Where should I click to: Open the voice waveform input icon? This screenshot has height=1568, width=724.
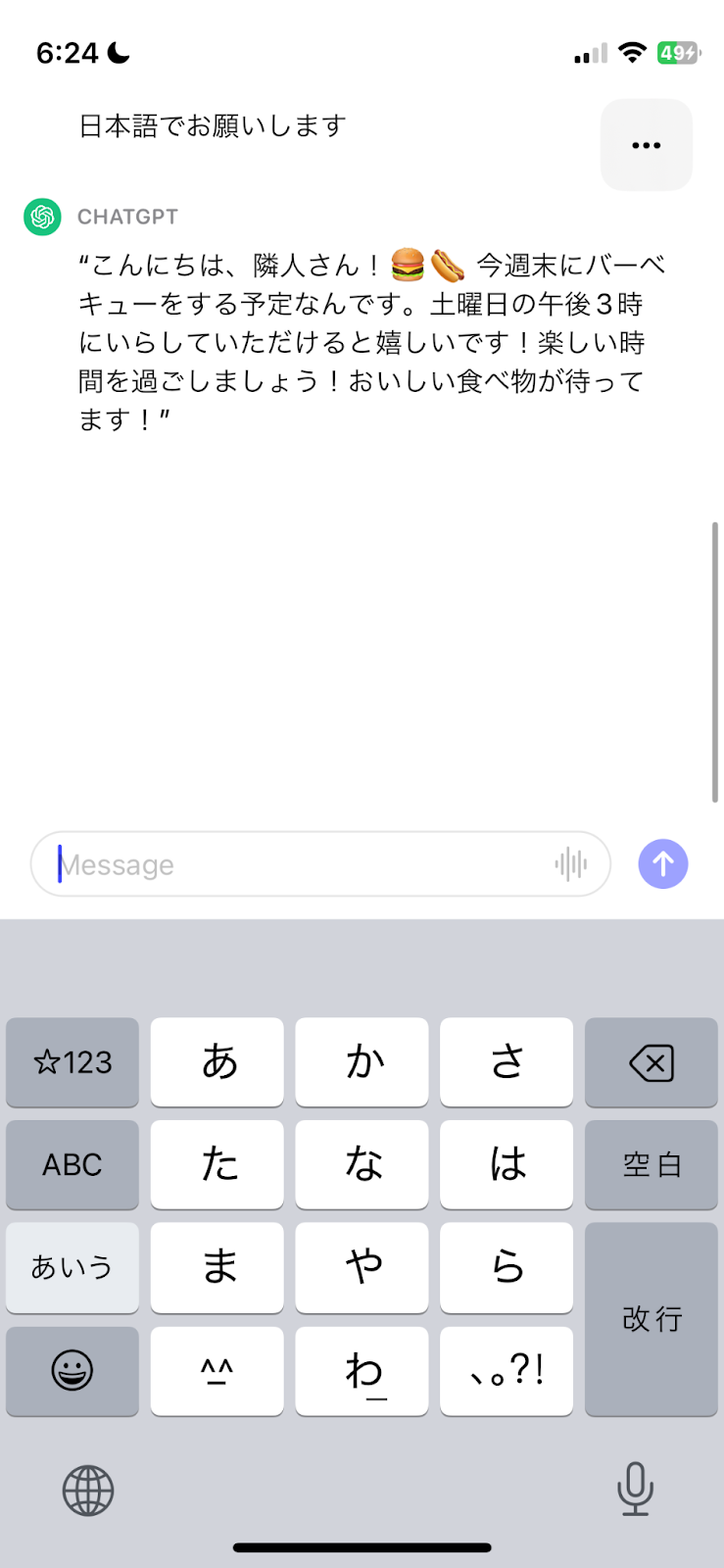coord(570,863)
